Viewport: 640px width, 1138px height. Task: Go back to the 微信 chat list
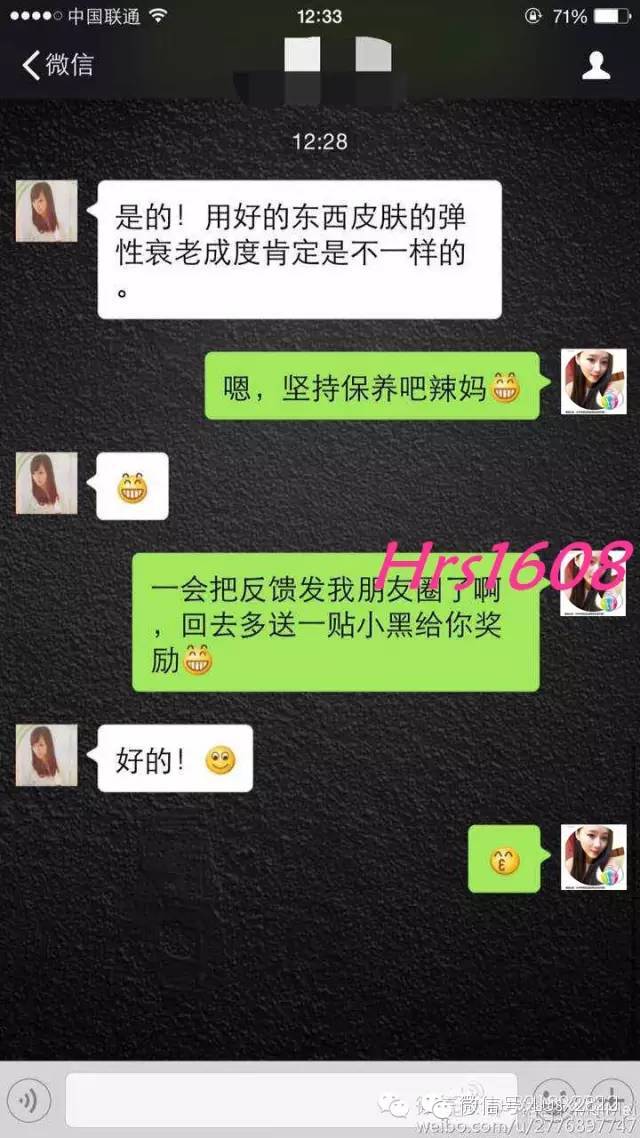tap(57, 66)
